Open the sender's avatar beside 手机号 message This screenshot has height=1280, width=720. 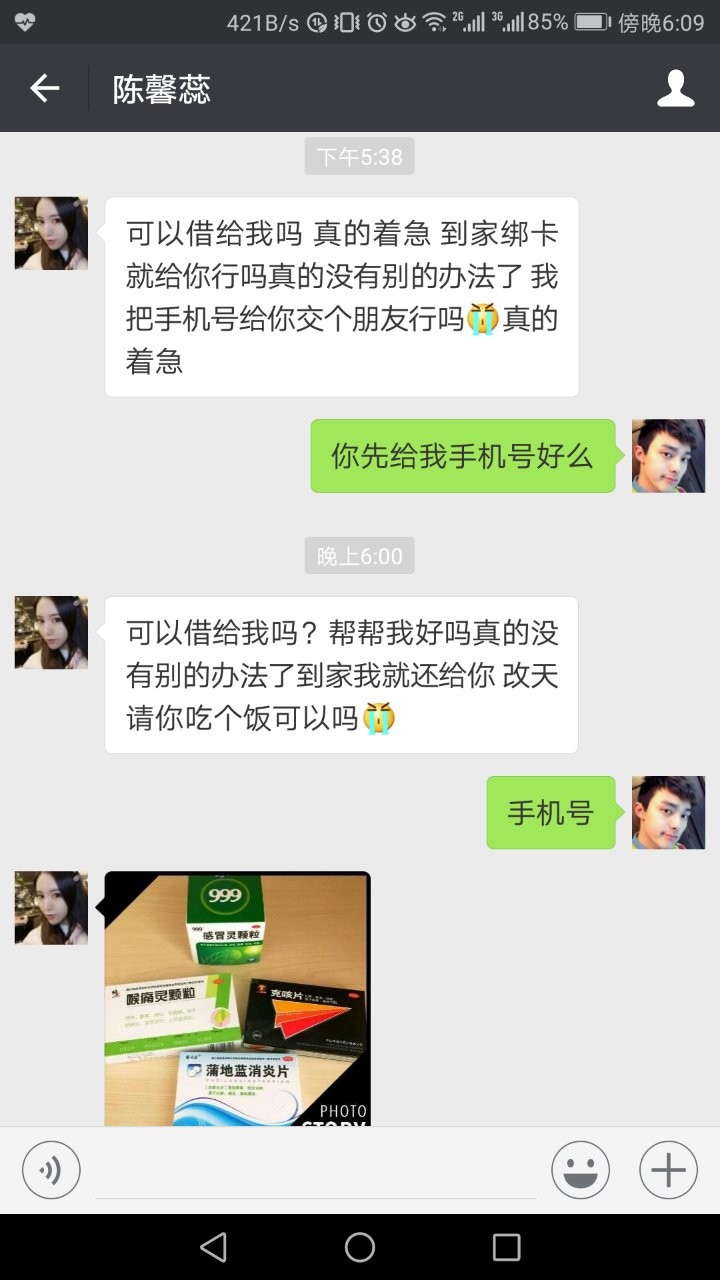point(668,812)
